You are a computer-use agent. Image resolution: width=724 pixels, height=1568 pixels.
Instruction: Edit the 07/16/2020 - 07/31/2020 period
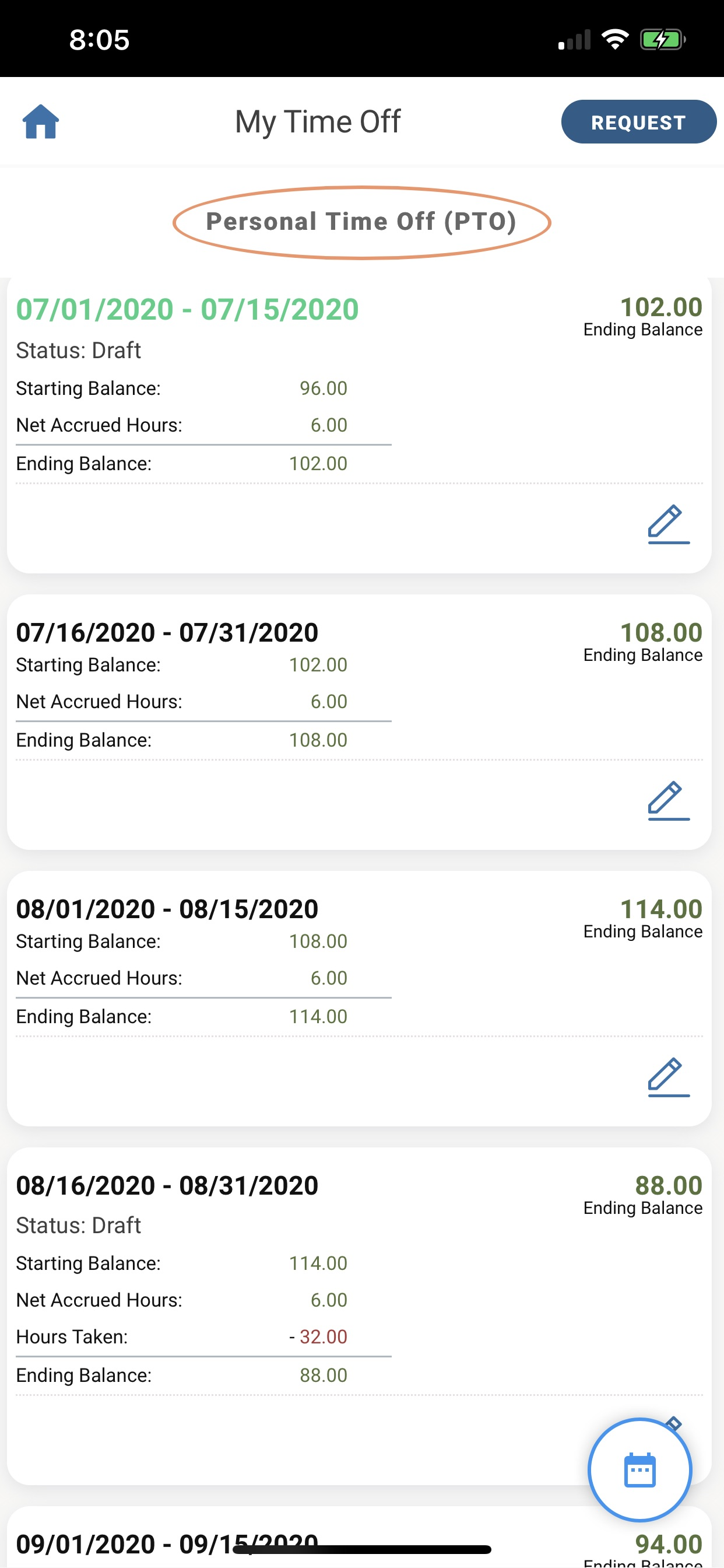tap(668, 800)
